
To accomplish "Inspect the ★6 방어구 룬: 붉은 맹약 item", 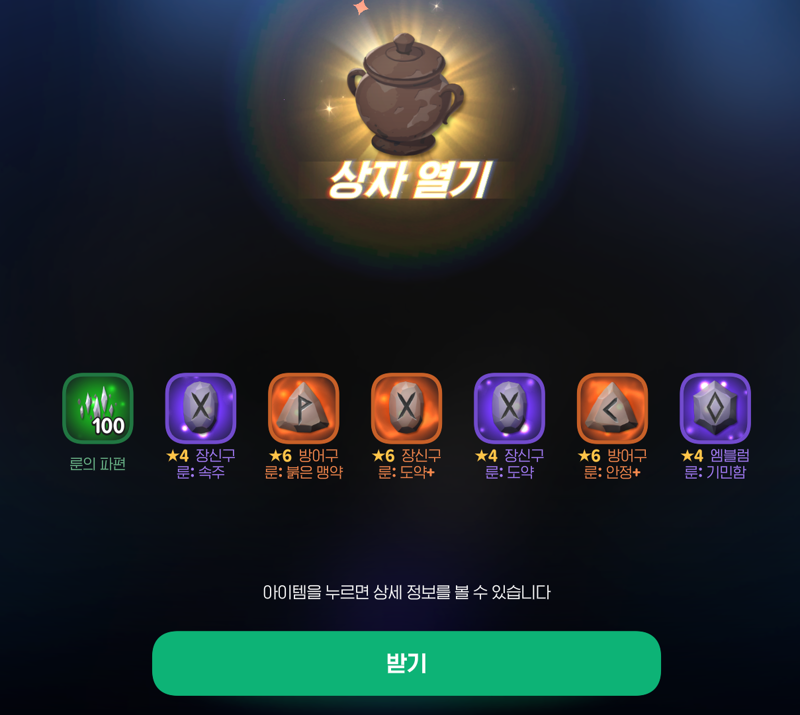I will 303,408.
